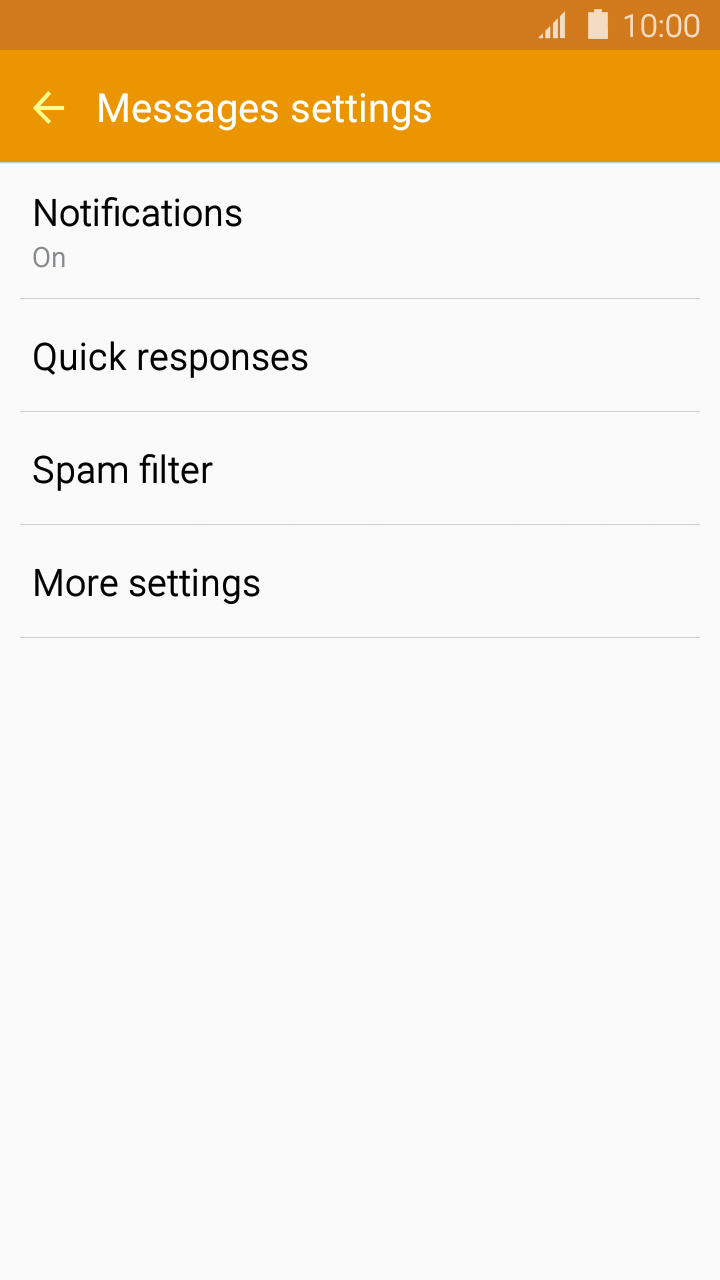Open Quick responses
720x1280 pixels.
(x=360, y=356)
